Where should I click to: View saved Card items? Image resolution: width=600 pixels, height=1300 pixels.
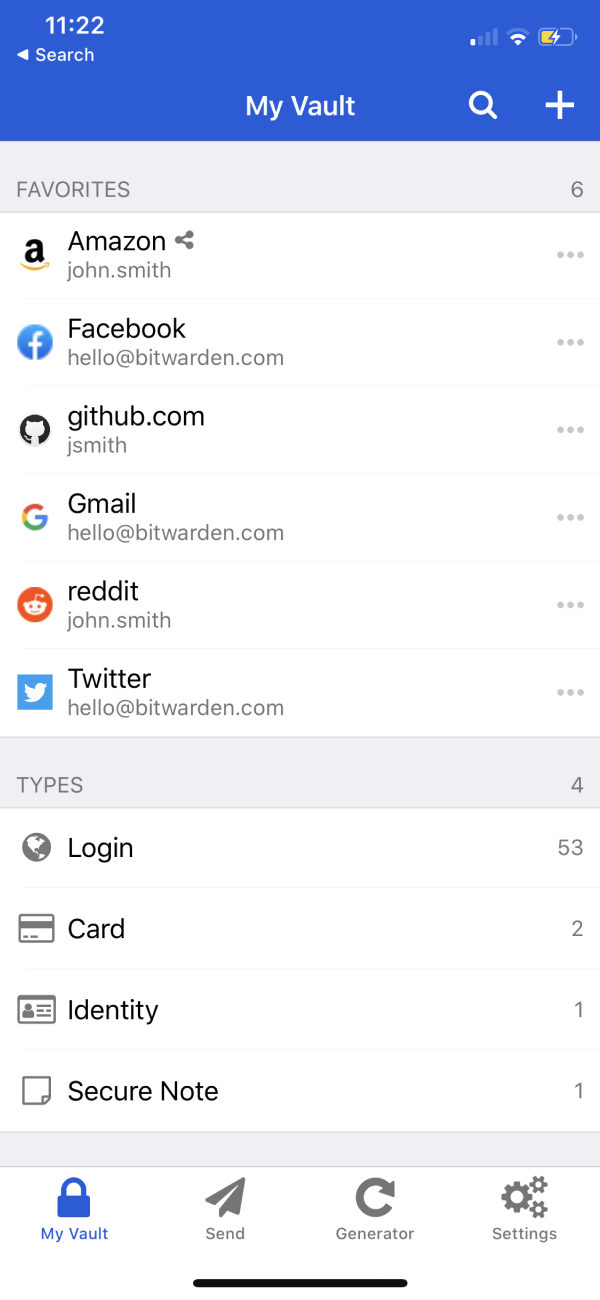tap(300, 929)
